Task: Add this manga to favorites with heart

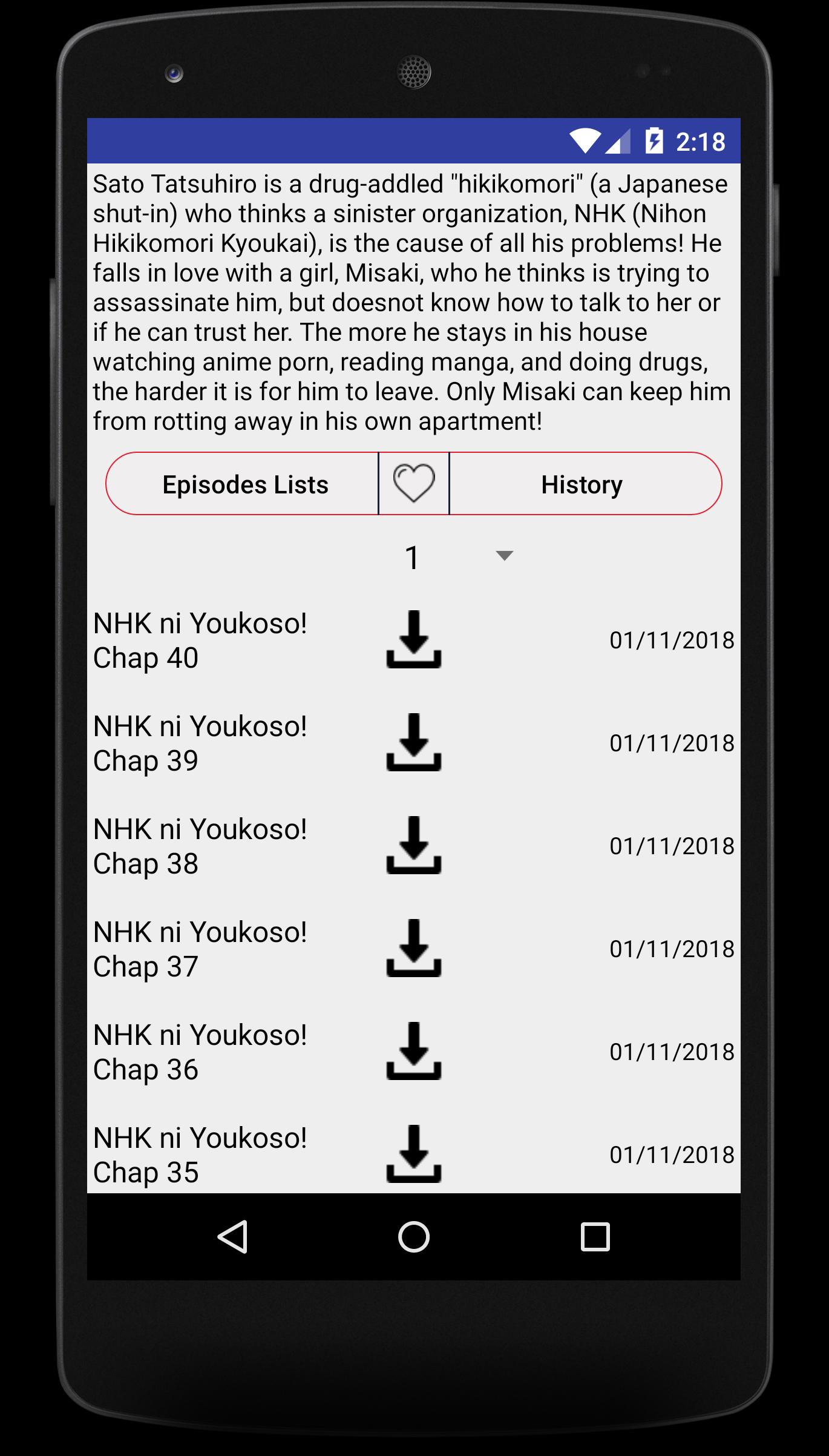Action: click(414, 484)
